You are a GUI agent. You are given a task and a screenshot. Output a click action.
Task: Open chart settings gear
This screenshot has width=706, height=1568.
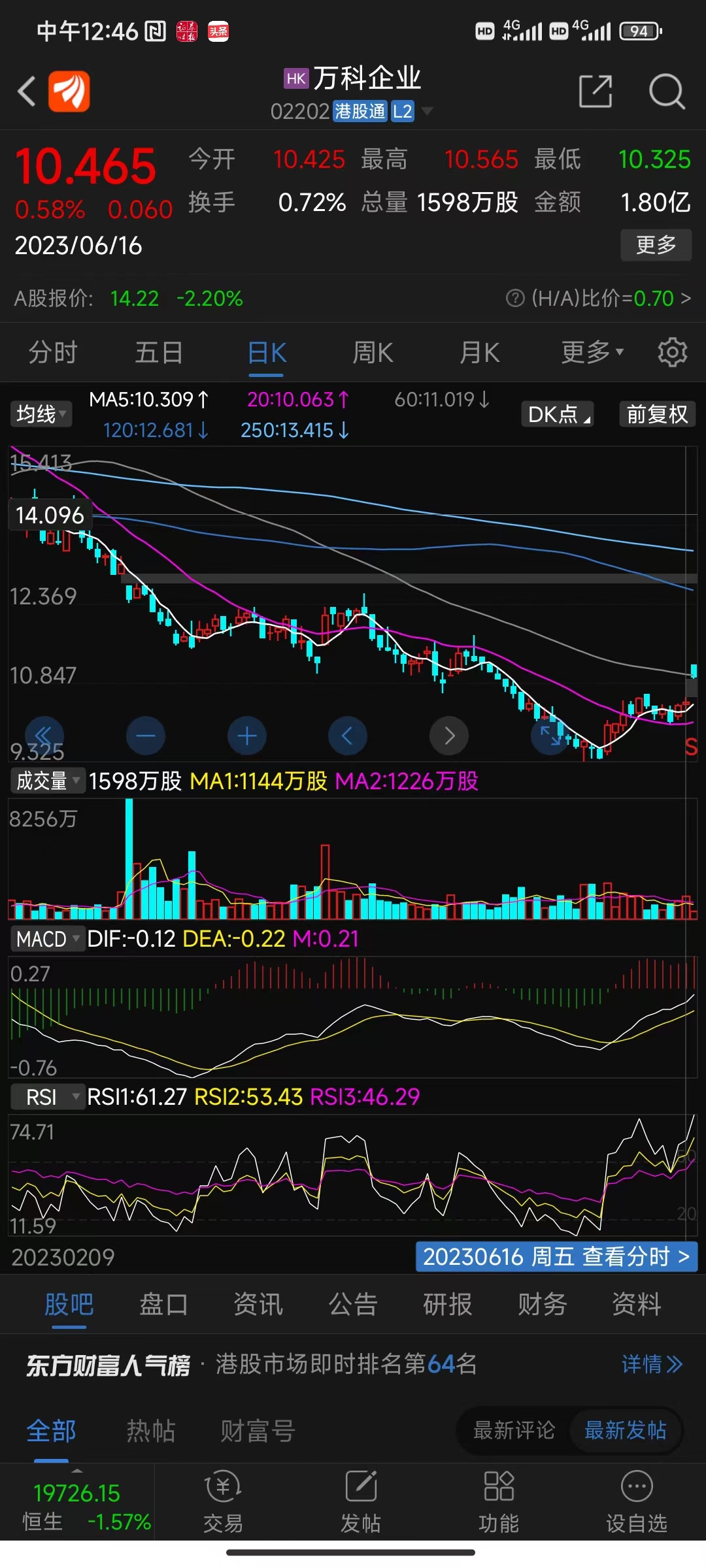click(672, 353)
